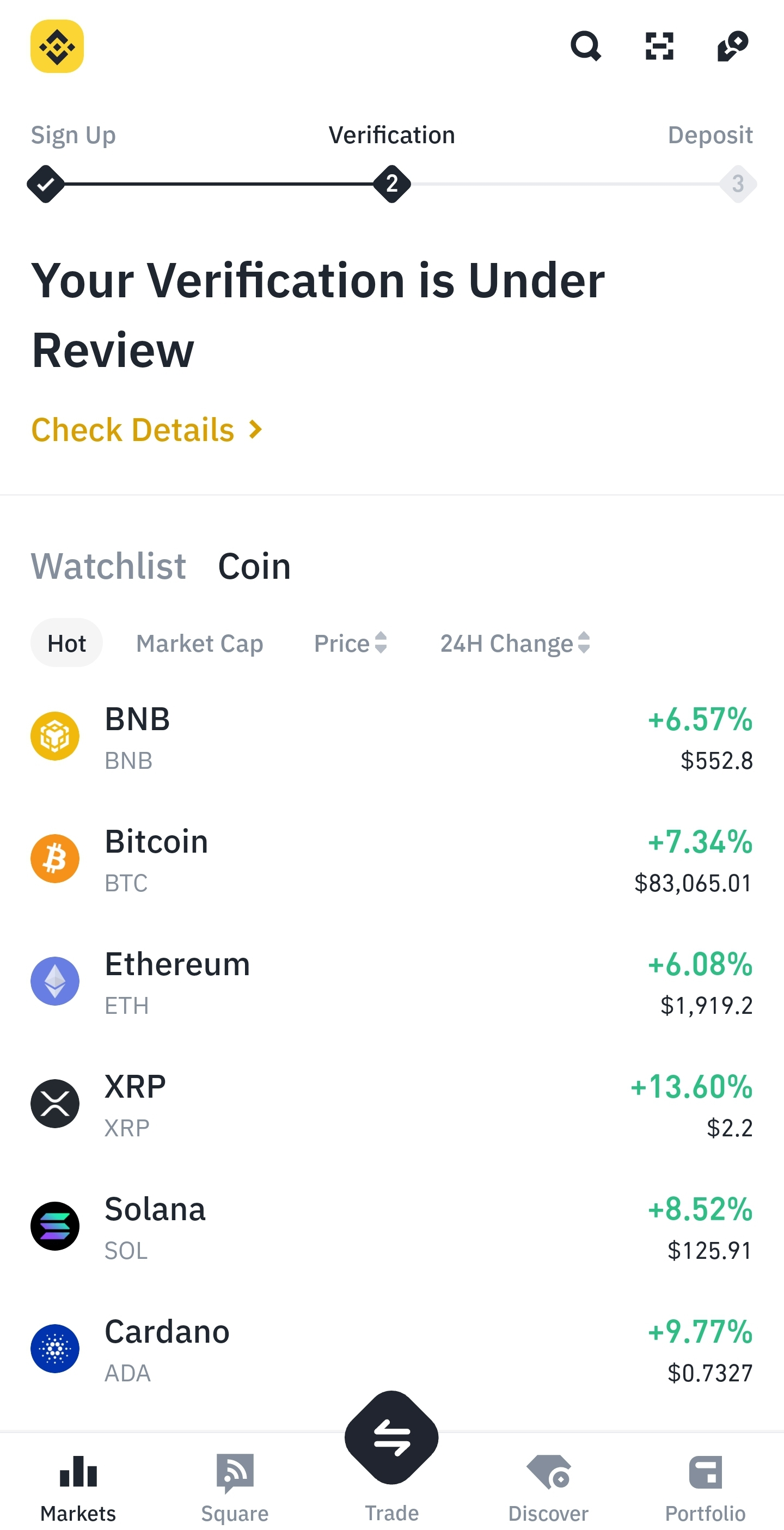Viewport: 784px width, 1530px height.
Task: Open the QR code scanner
Action: point(659,46)
